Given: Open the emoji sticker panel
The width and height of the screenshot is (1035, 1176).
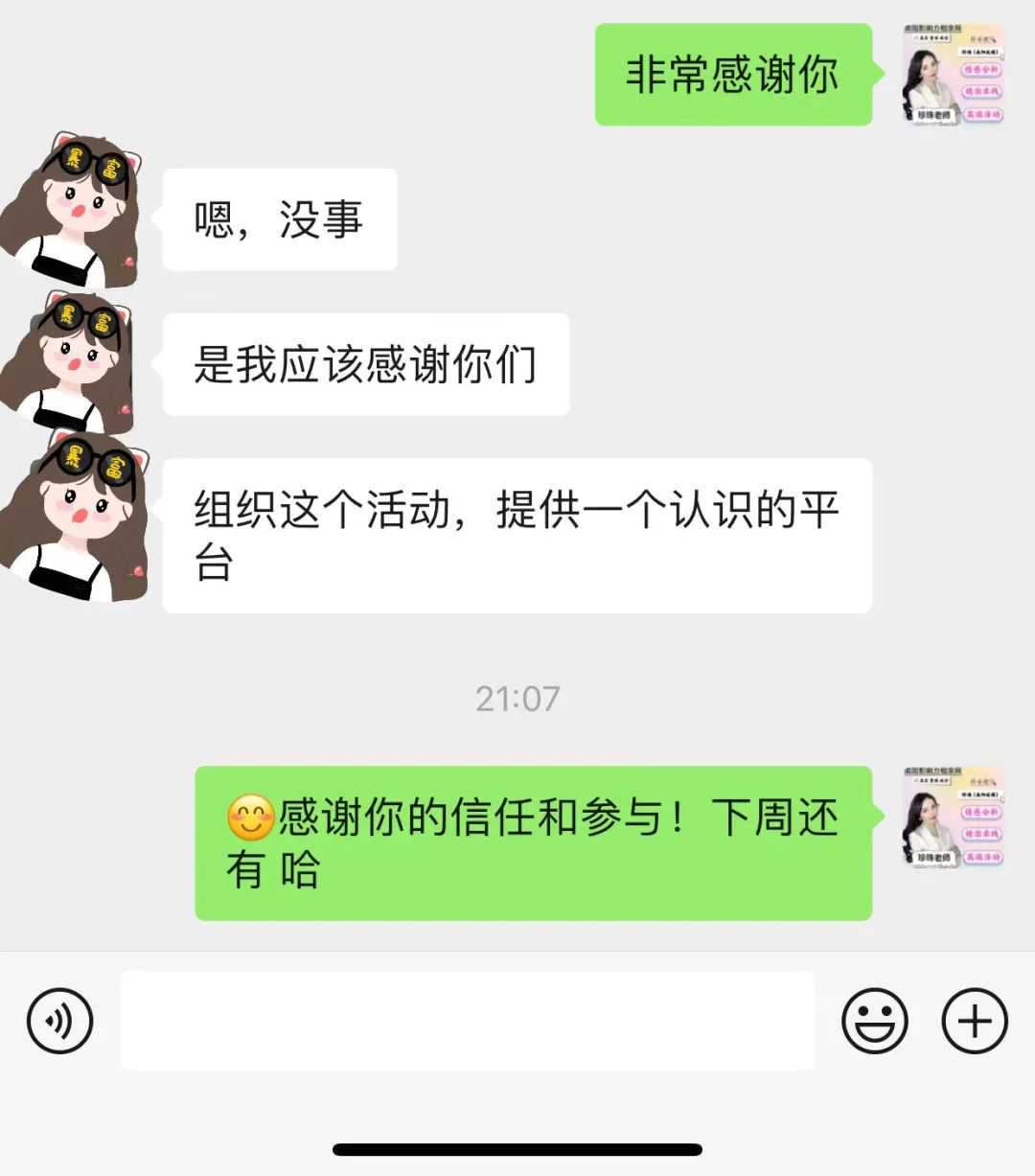Looking at the screenshot, I should point(874,1021).
